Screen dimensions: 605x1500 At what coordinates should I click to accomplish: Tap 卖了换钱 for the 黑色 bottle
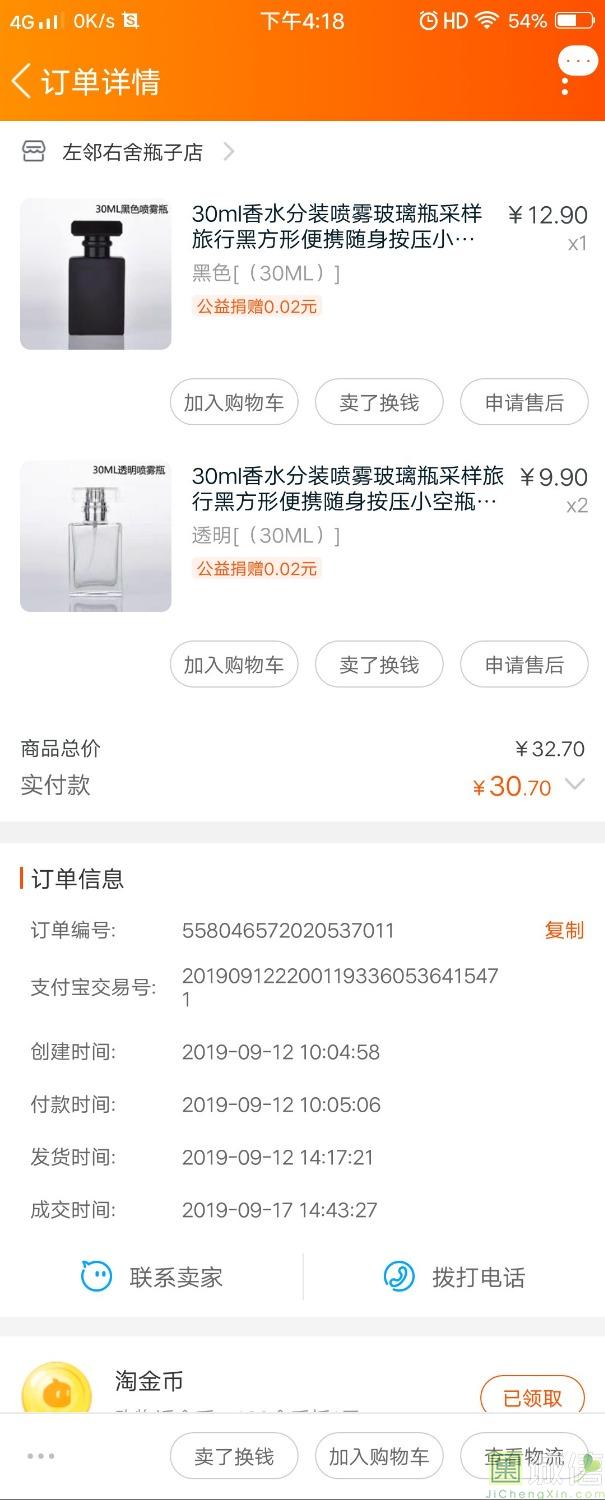pos(379,403)
